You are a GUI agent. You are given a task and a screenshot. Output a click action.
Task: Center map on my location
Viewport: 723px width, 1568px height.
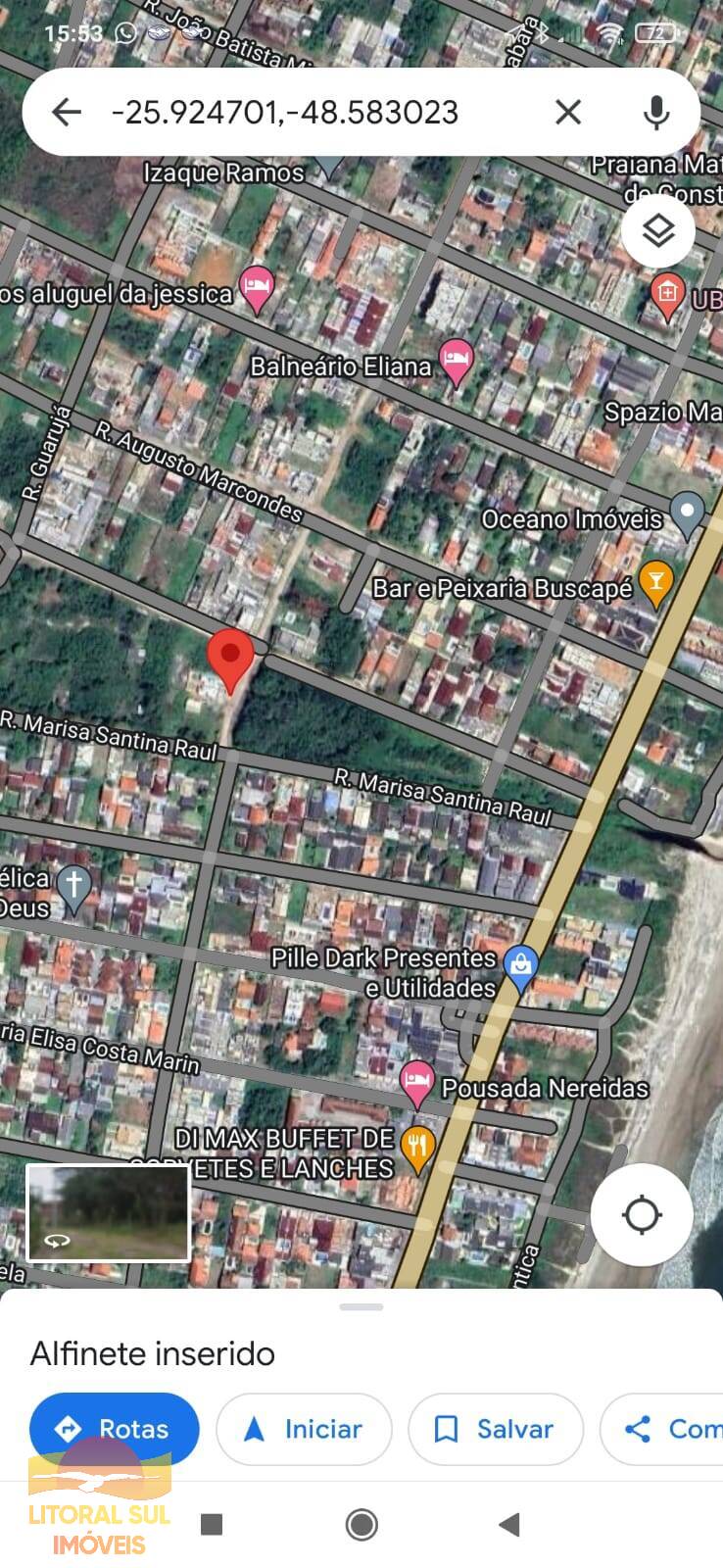tap(642, 1214)
